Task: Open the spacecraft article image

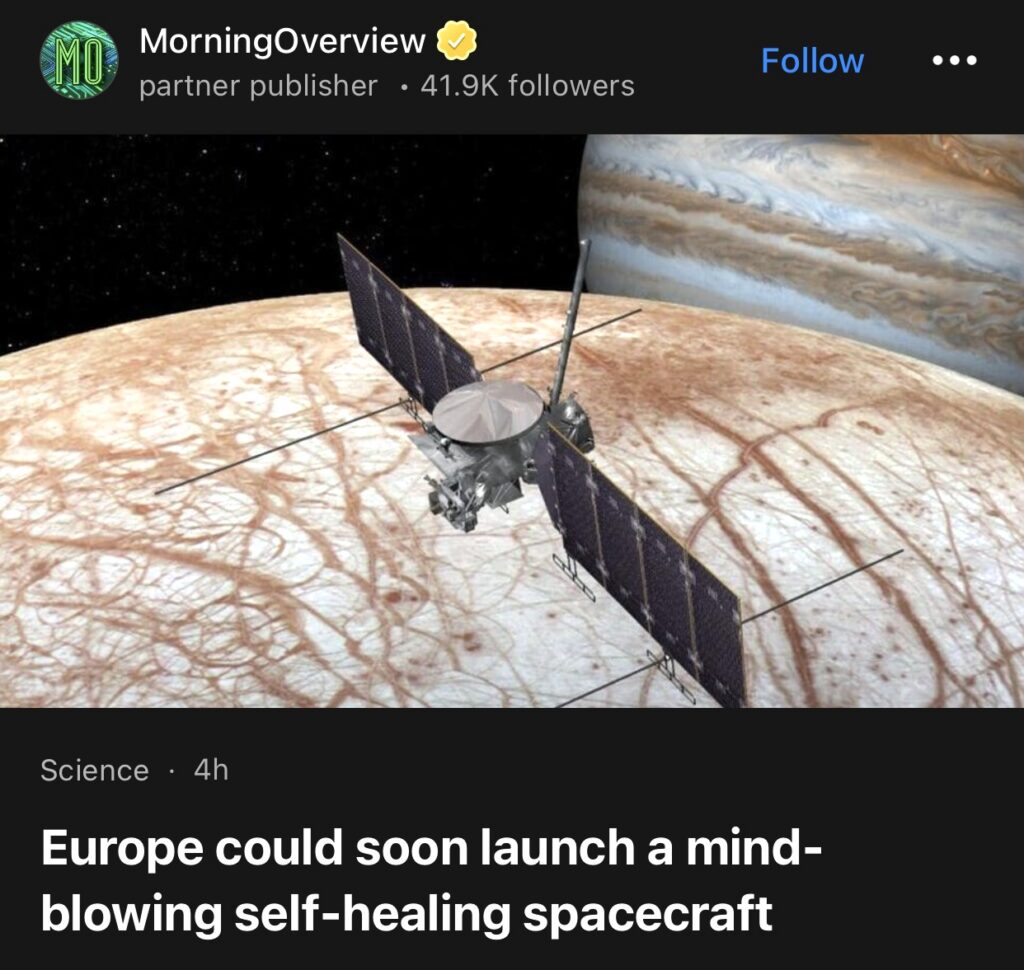Action: point(512,420)
